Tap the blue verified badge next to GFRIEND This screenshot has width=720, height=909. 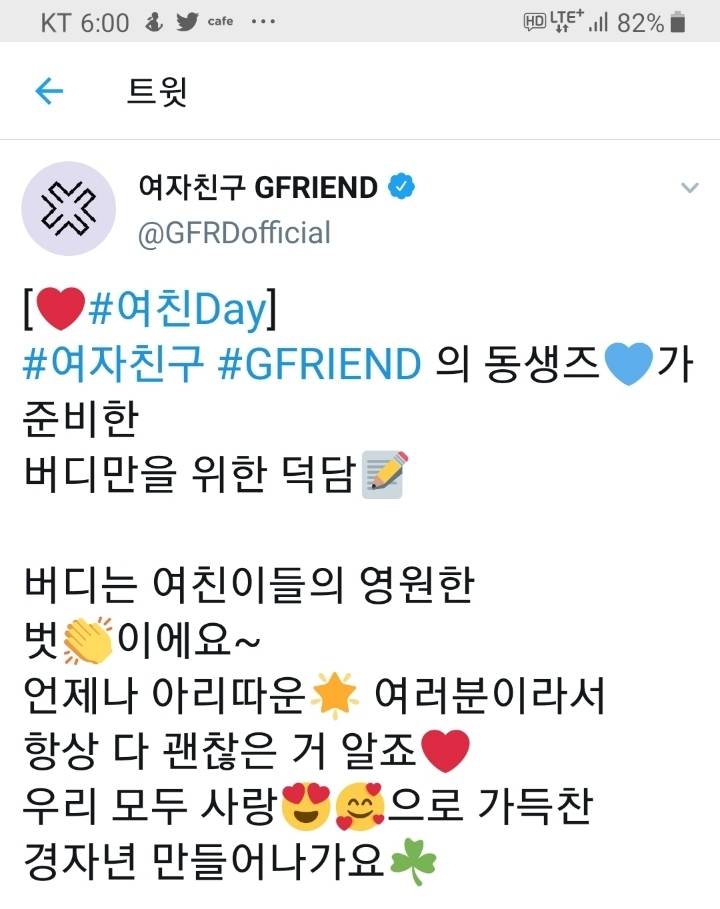coord(402,184)
